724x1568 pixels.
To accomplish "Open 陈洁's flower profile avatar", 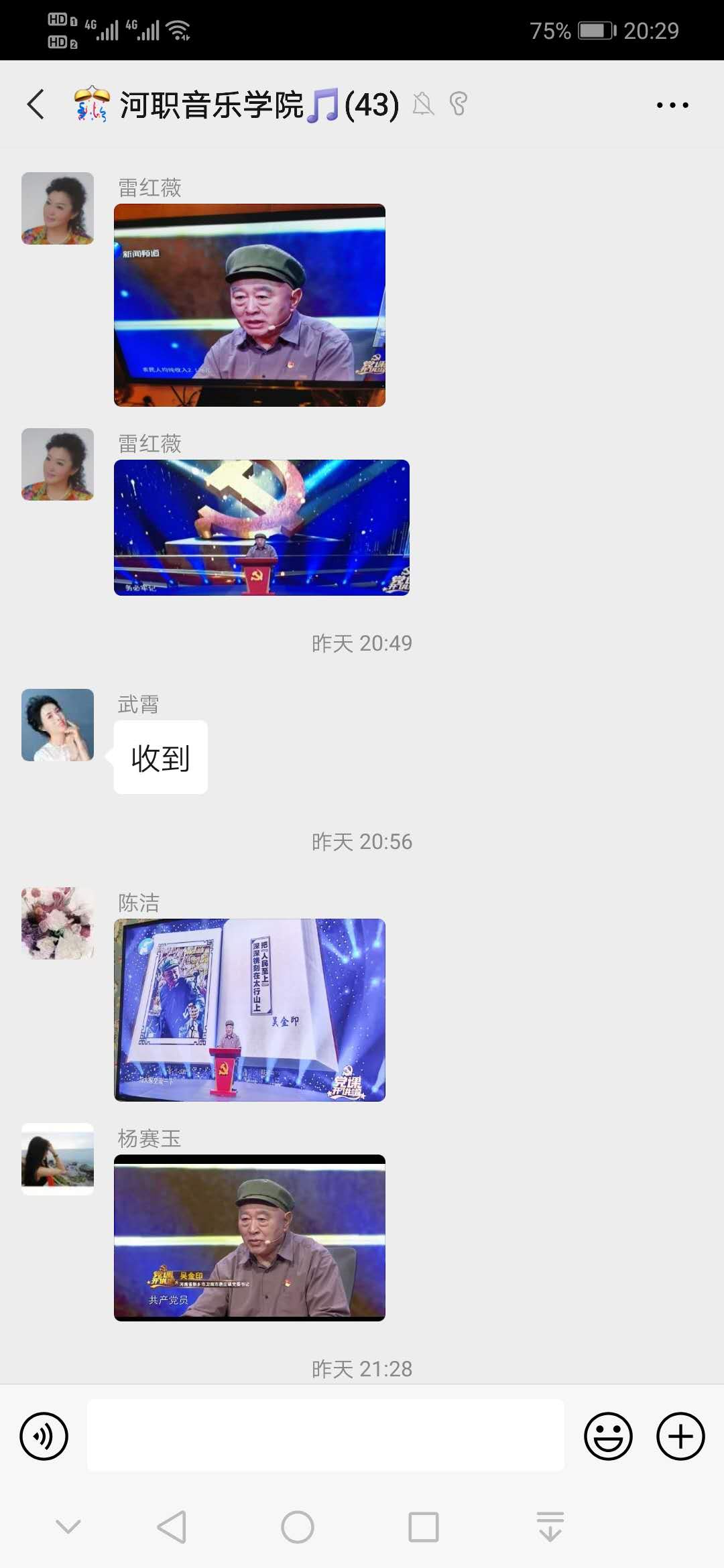I will click(58, 923).
